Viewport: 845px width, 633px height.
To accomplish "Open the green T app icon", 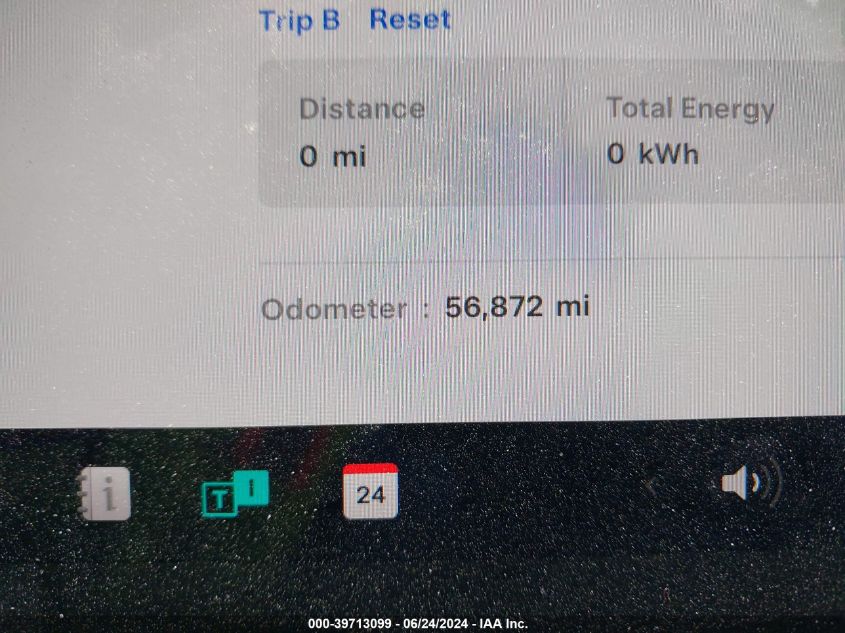I will point(234,492).
